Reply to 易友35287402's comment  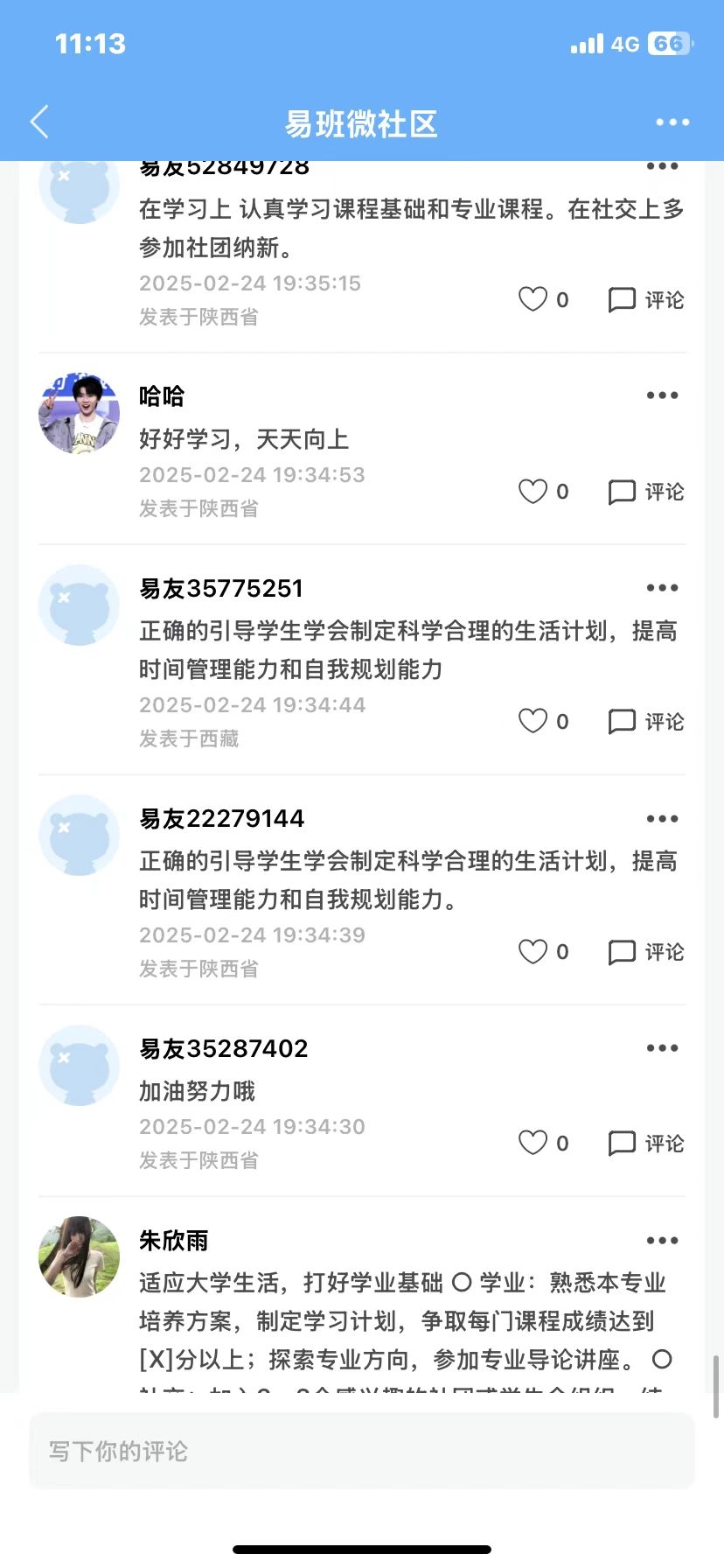pos(646,1143)
